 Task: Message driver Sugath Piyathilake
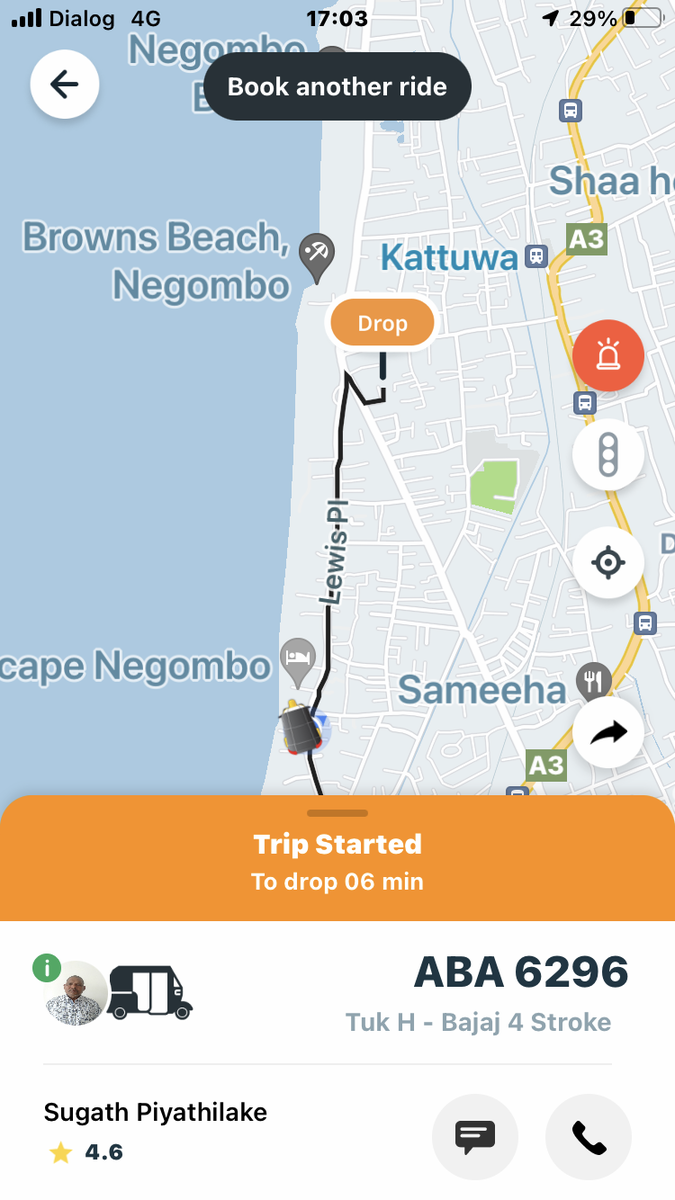click(x=475, y=1137)
